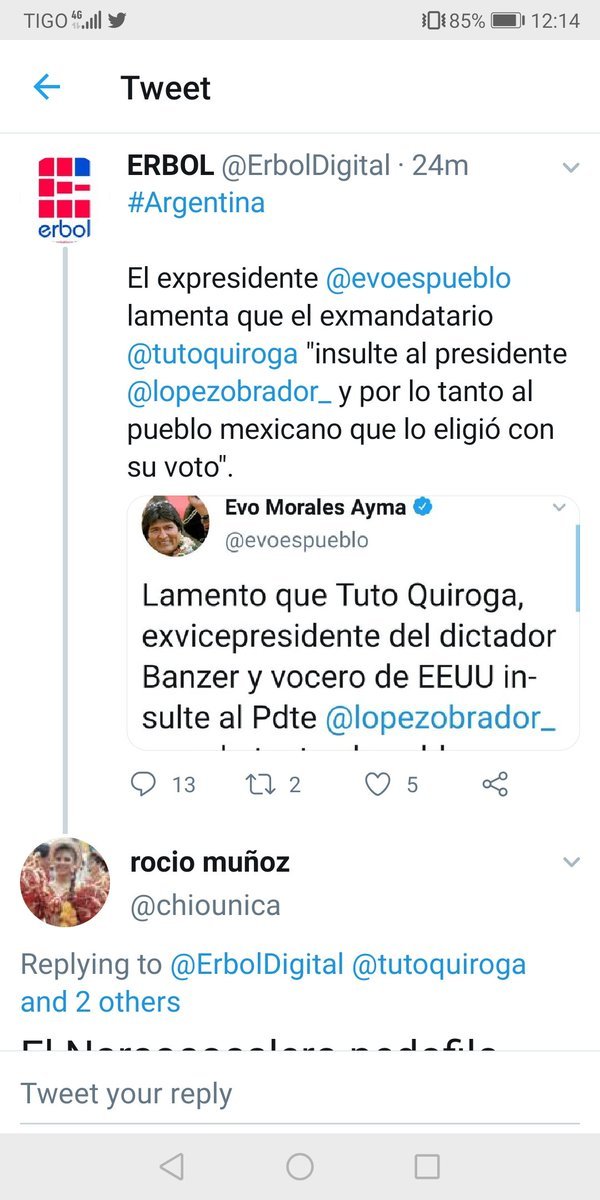
Task: Open recent apps from the navigation bar
Action: (427, 1166)
